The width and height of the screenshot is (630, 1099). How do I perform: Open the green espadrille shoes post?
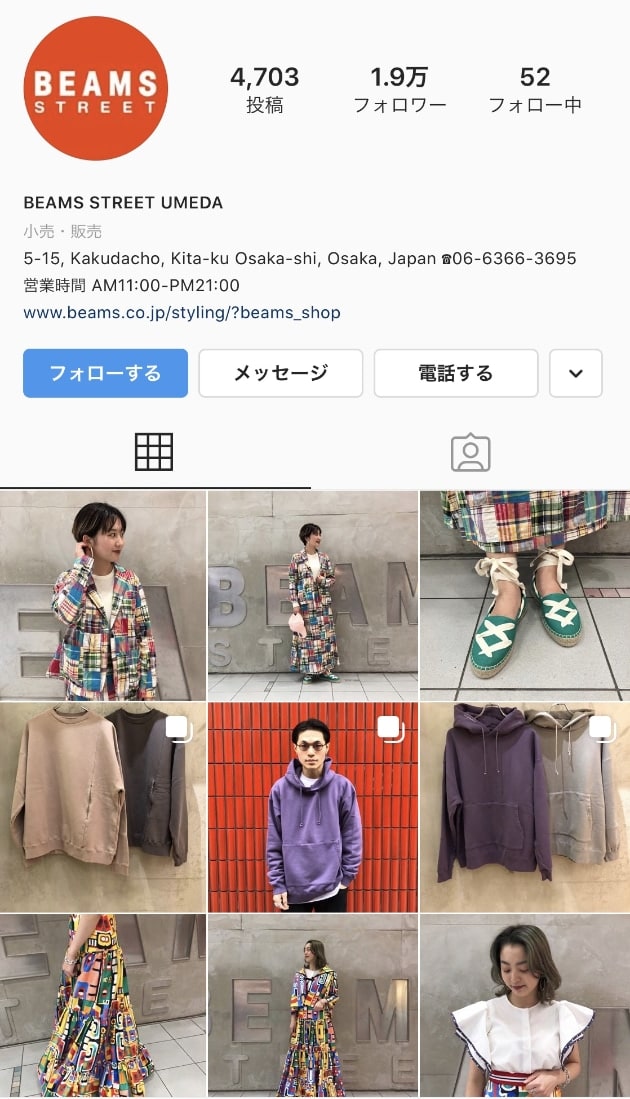(524, 595)
